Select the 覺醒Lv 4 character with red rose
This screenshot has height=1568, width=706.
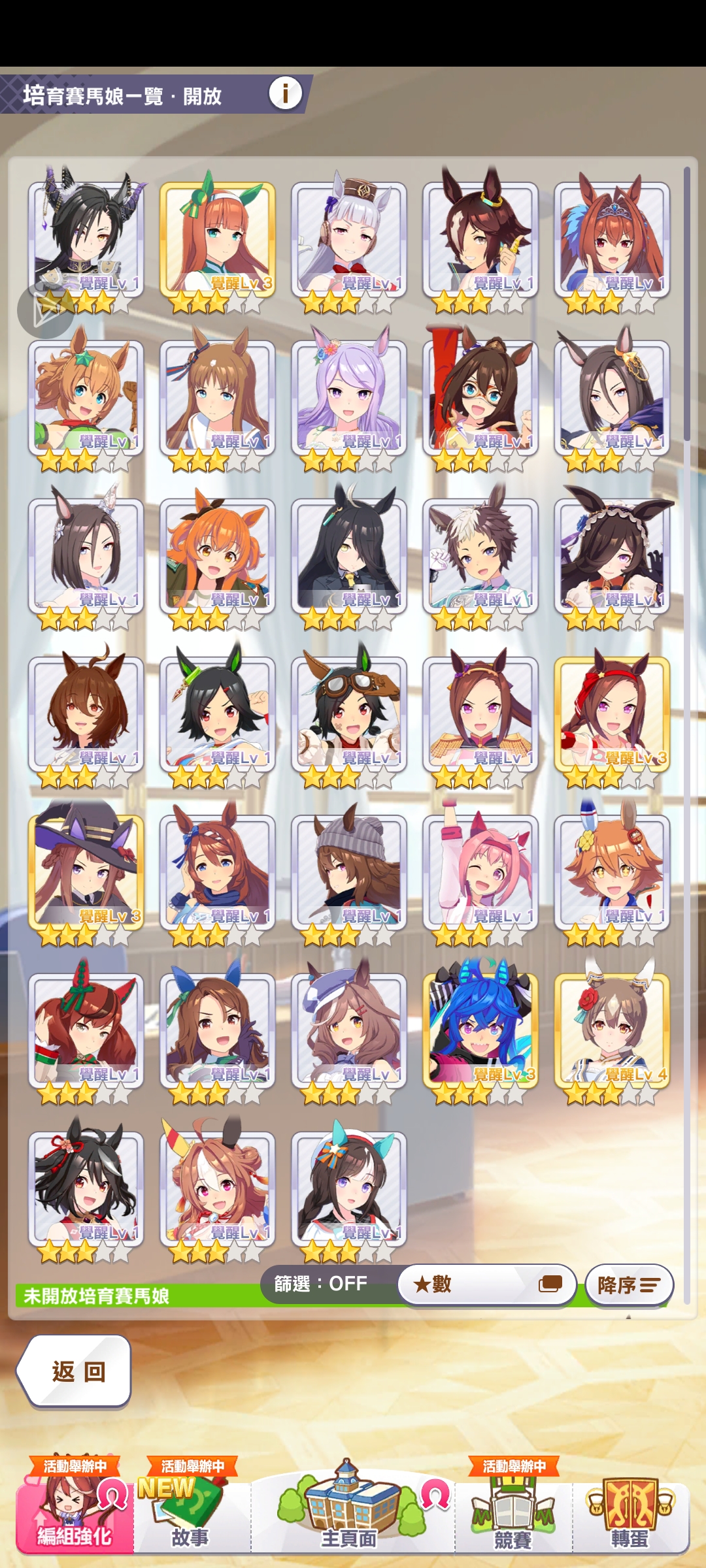(x=612, y=1030)
